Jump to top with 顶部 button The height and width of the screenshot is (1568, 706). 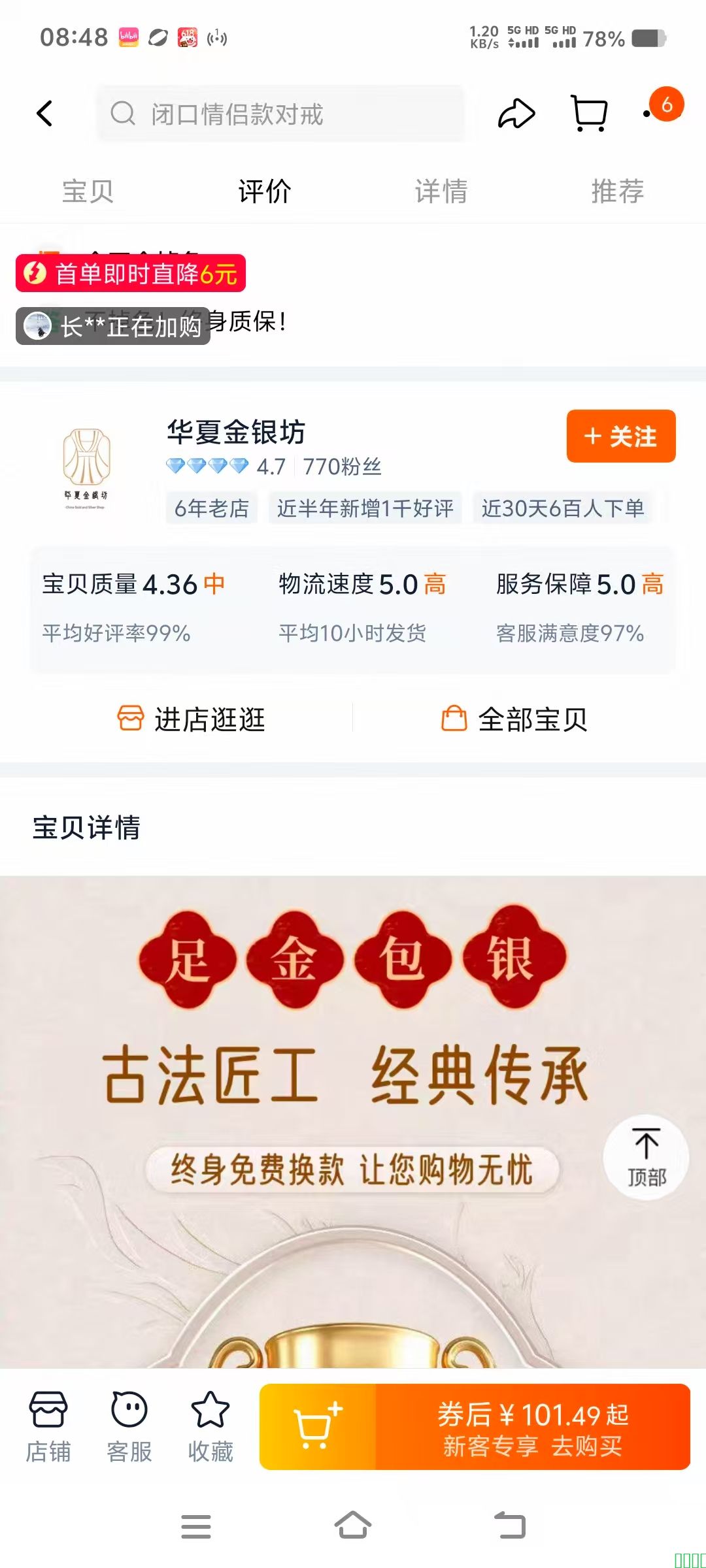[x=646, y=1156]
